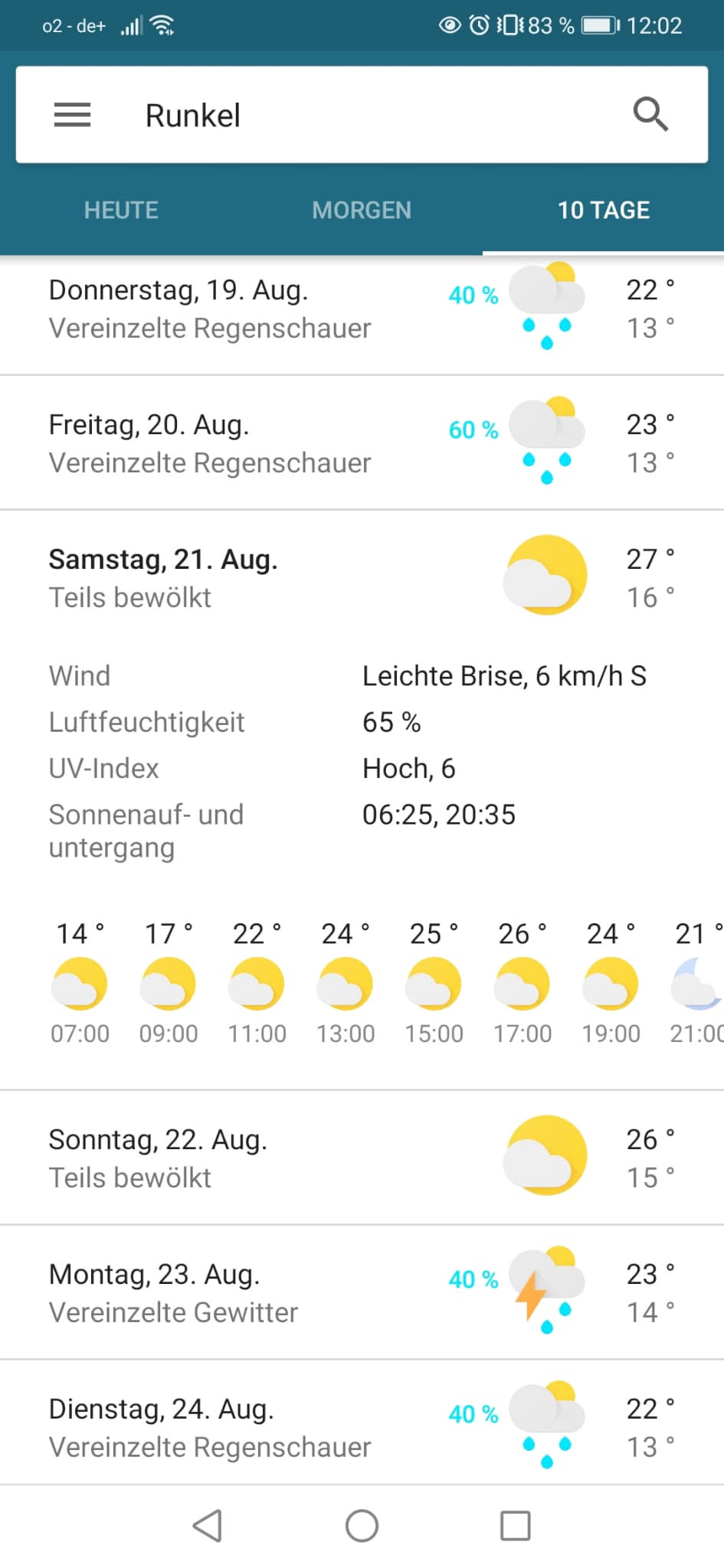Show details for Sonntag, 22. Aug.
Viewport: 724px width, 1568px height.
[362, 1158]
